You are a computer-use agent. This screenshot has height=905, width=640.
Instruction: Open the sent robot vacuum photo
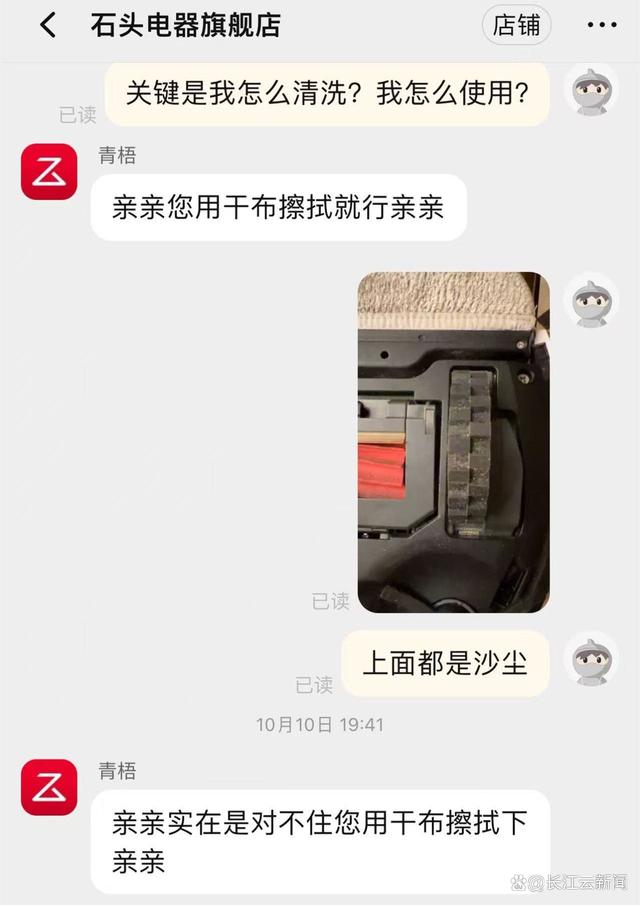pos(453,442)
